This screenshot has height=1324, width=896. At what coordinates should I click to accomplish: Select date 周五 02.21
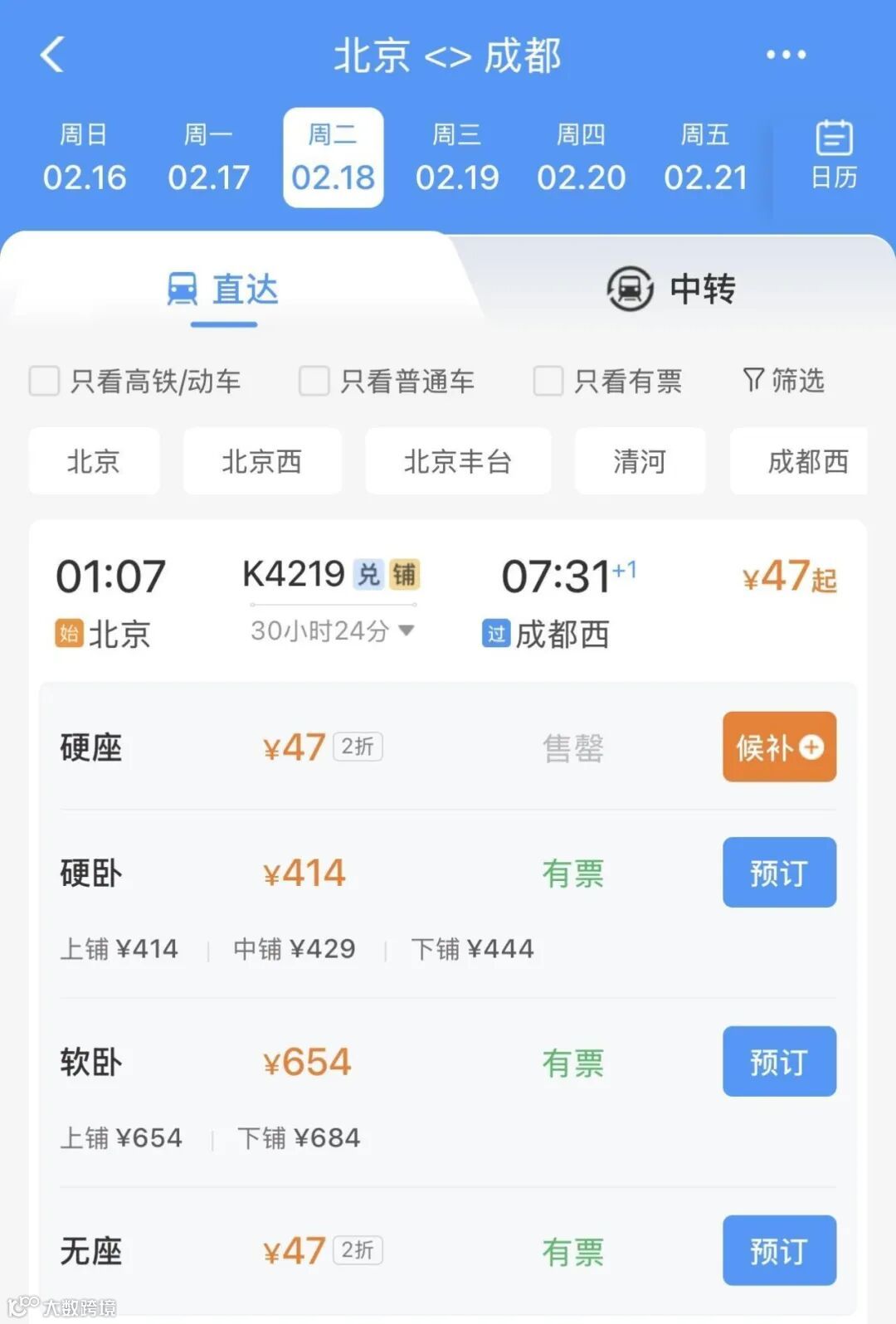[x=705, y=158]
